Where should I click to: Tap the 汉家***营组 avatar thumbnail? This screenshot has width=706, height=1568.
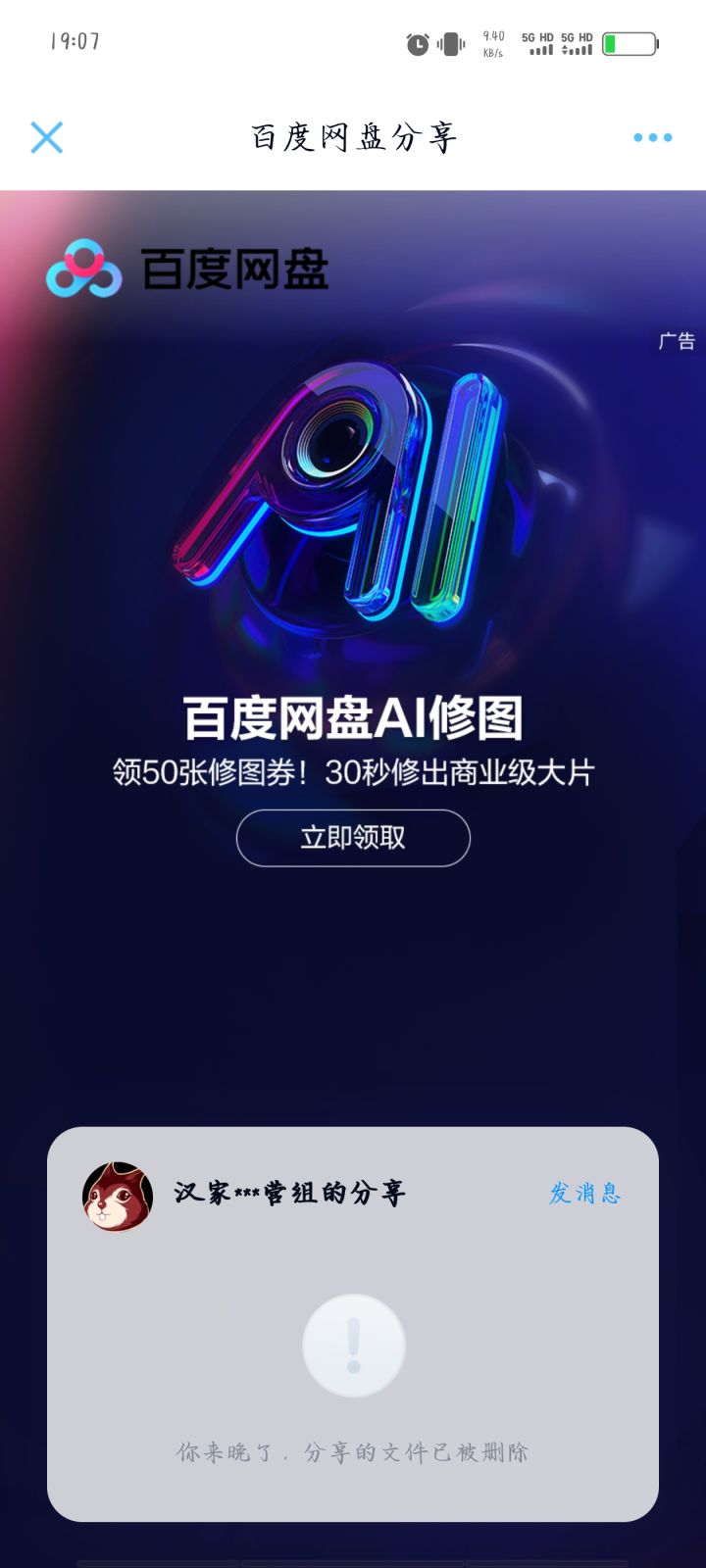(x=117, y=1195)
